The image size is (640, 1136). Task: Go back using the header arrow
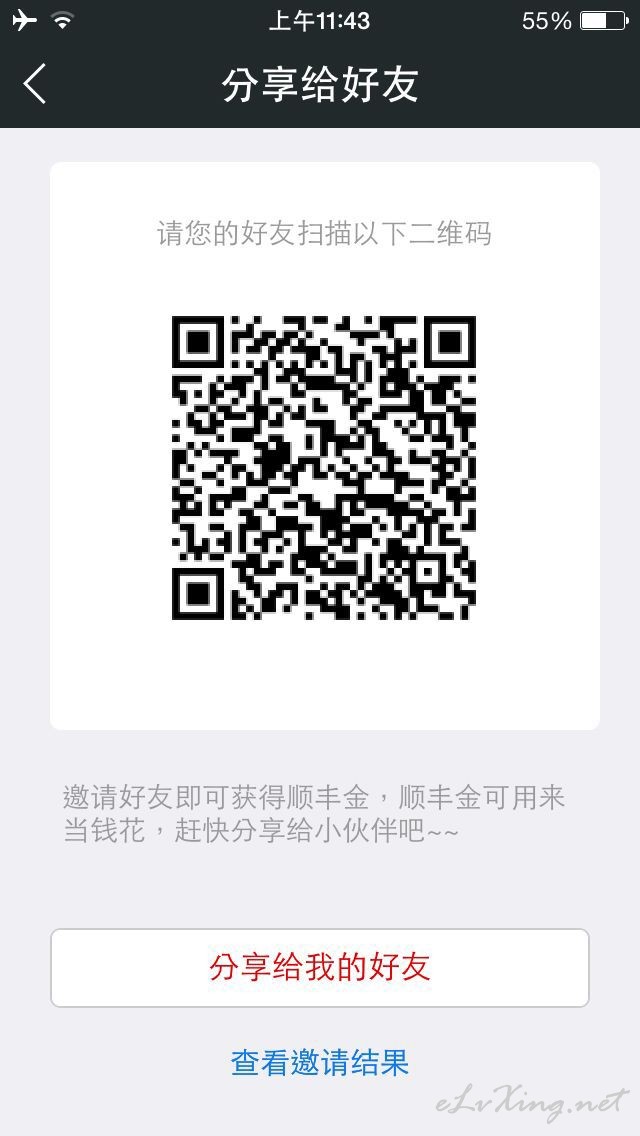pyautogui.click(x=35, y=84)
